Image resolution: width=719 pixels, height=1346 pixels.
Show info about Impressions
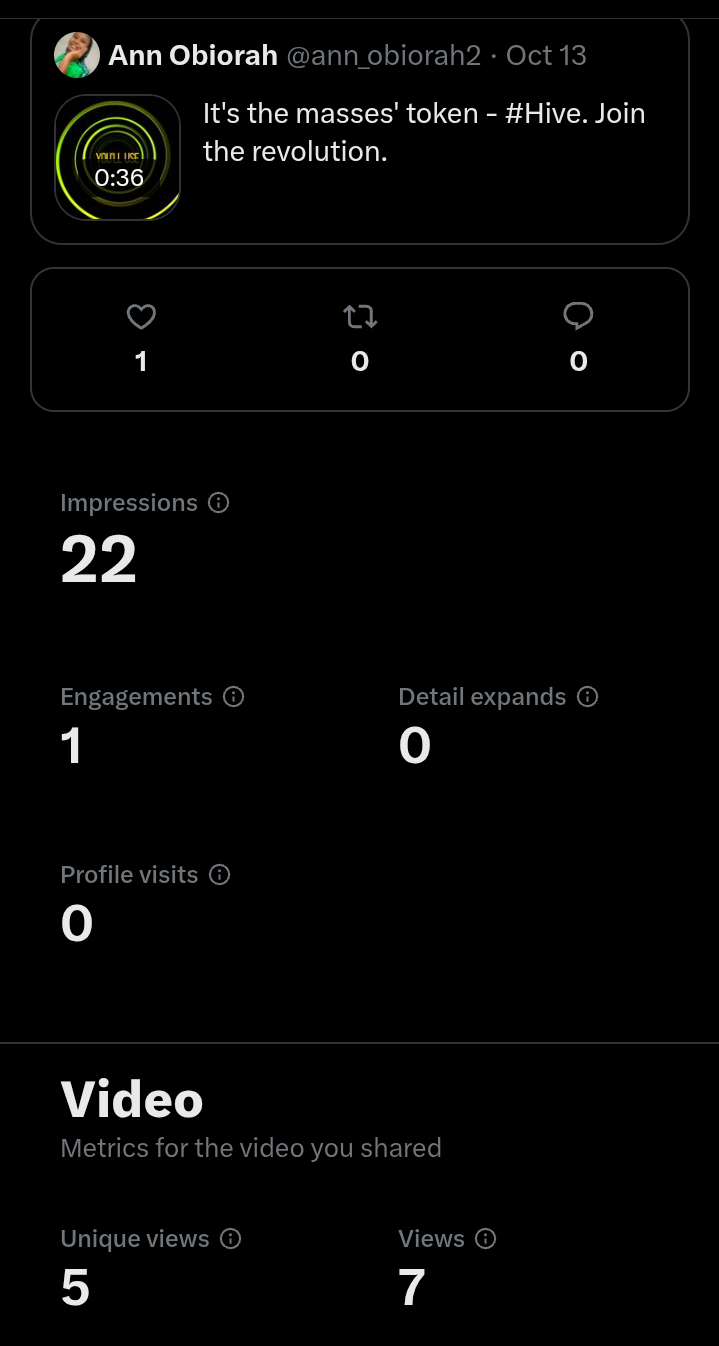pos(219,503)
